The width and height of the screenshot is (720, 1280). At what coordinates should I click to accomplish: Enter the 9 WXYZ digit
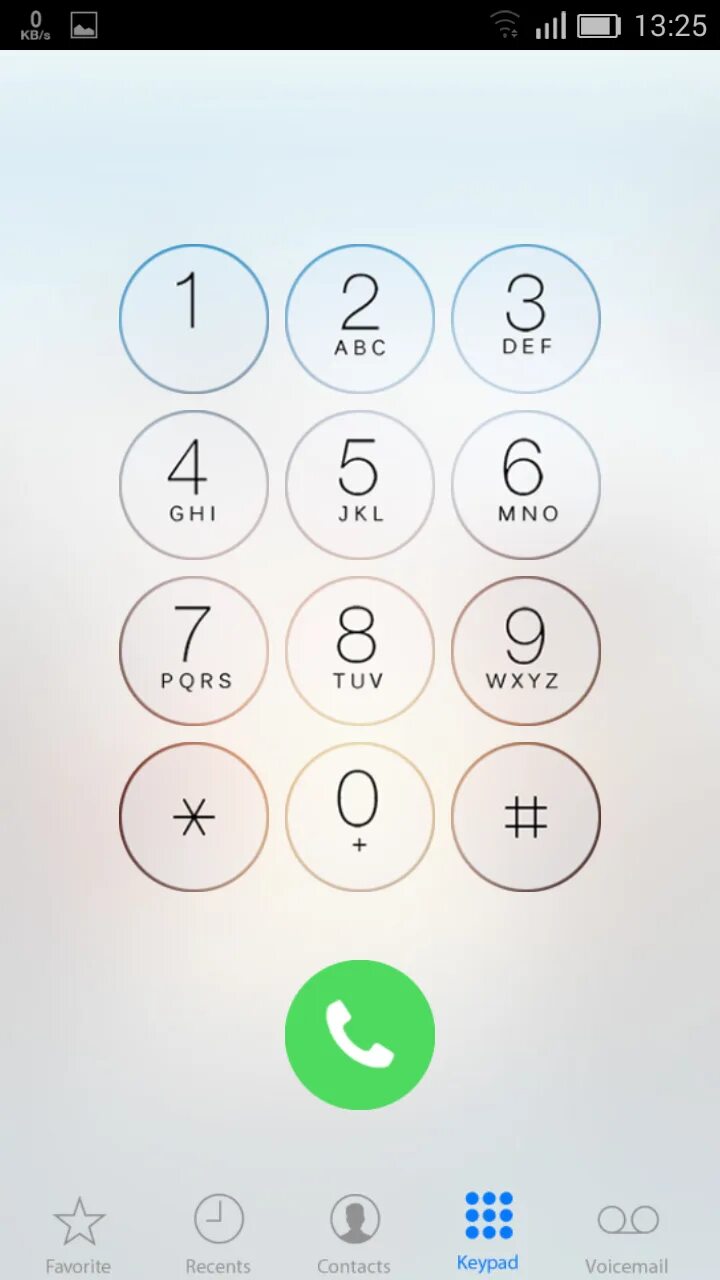click(526, 651)
